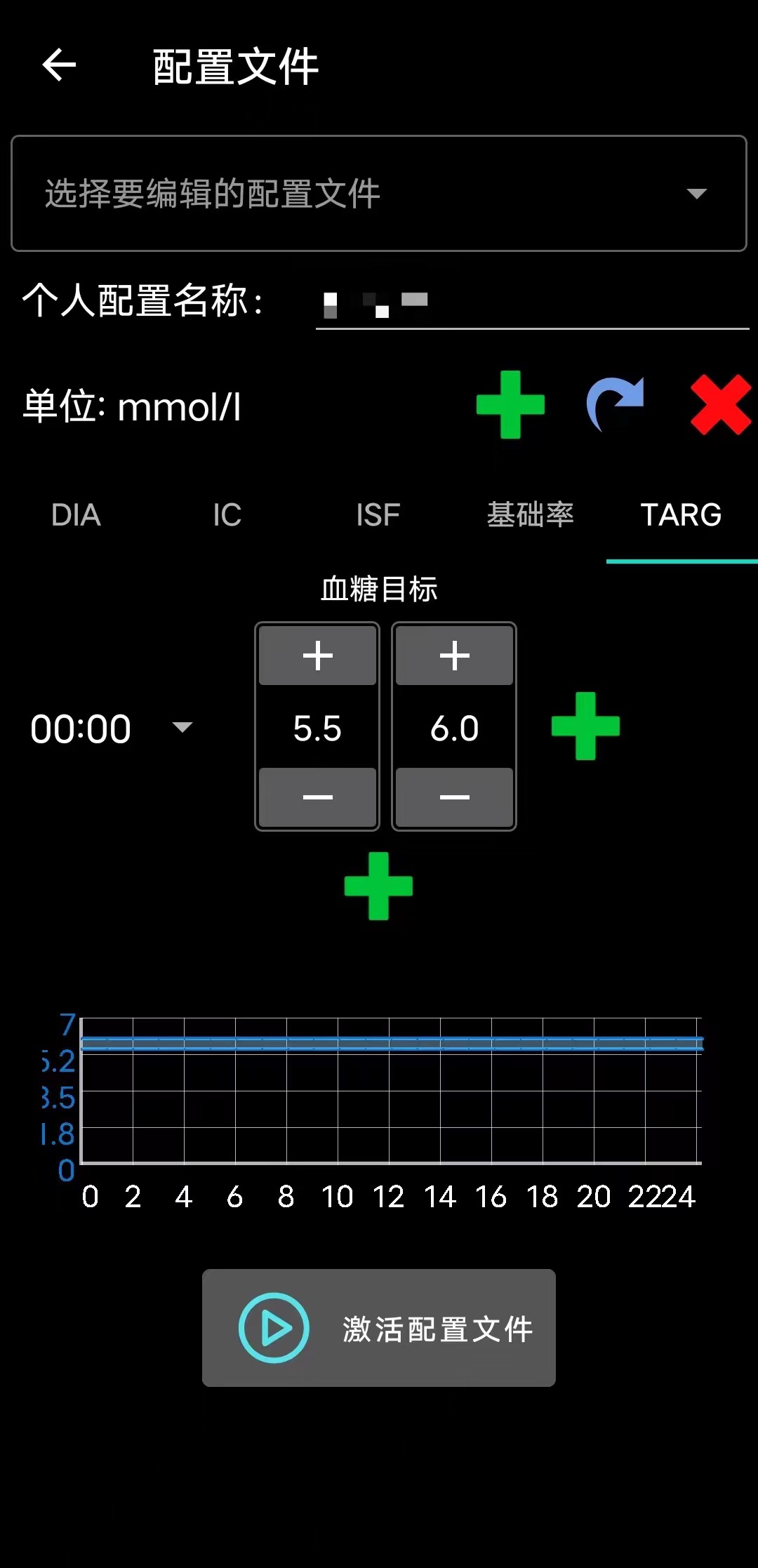Image resolution: width=758 pixels, height=1568 pixels.
Task: Go back using the top arrow
Action: (x=59, y=65)
